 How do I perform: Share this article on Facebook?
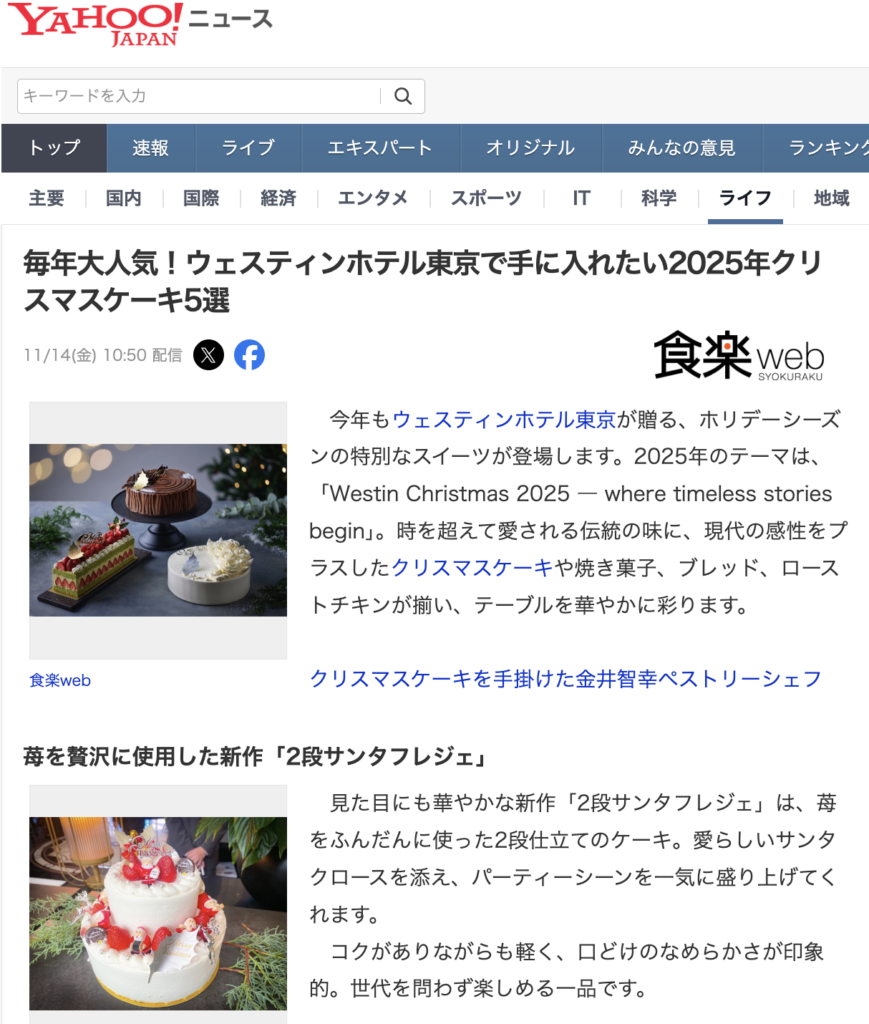pos(249,354)
